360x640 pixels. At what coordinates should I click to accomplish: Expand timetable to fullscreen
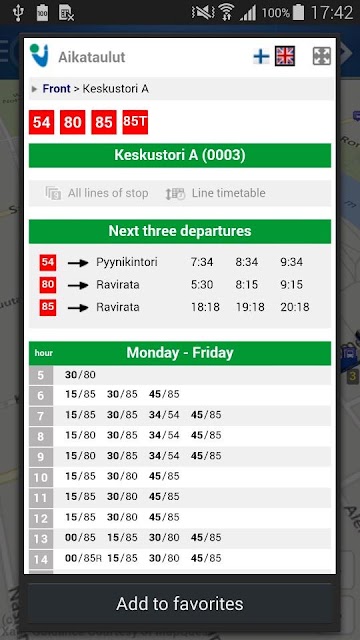tap(322, 56)
